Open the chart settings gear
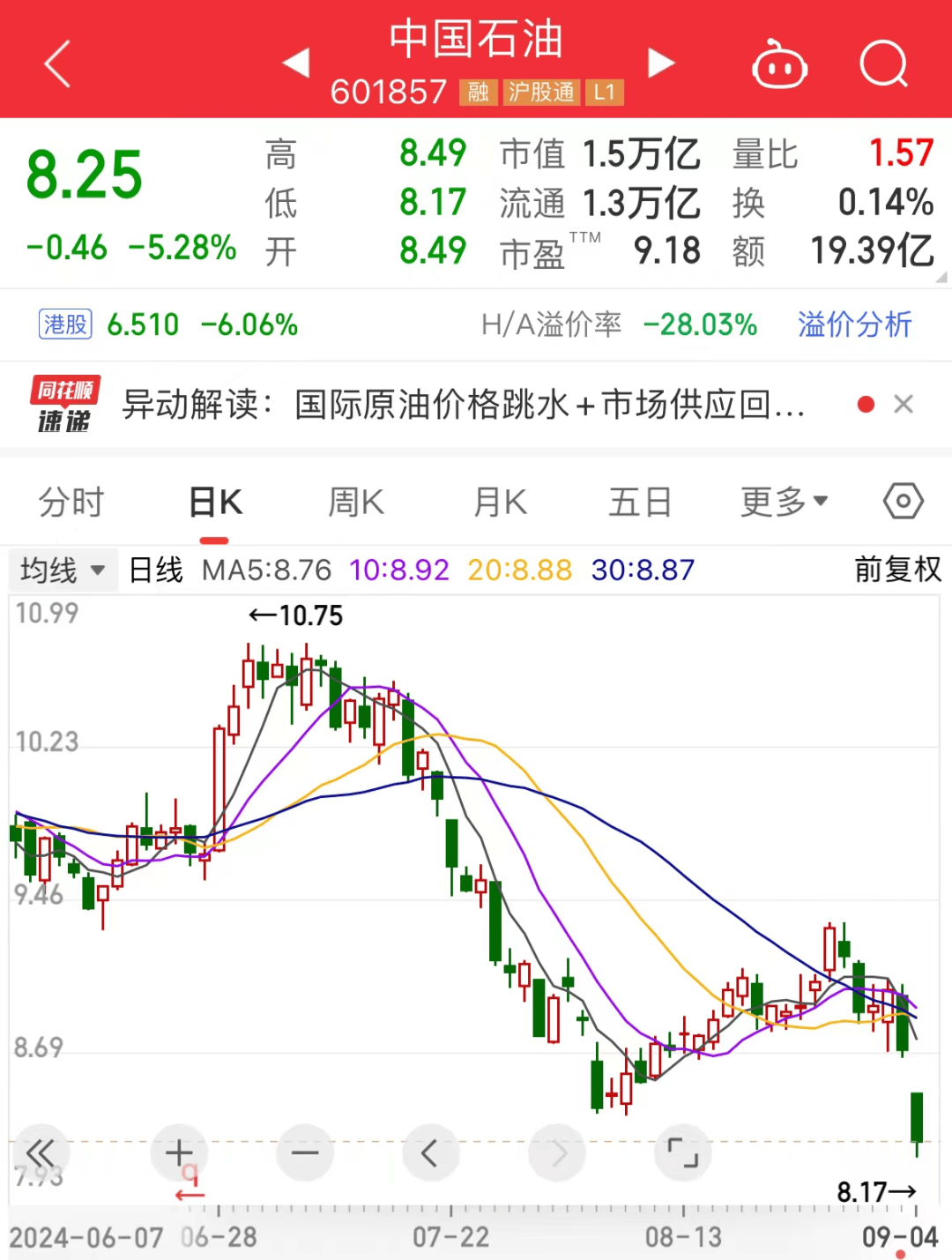 tap(902, 501)
